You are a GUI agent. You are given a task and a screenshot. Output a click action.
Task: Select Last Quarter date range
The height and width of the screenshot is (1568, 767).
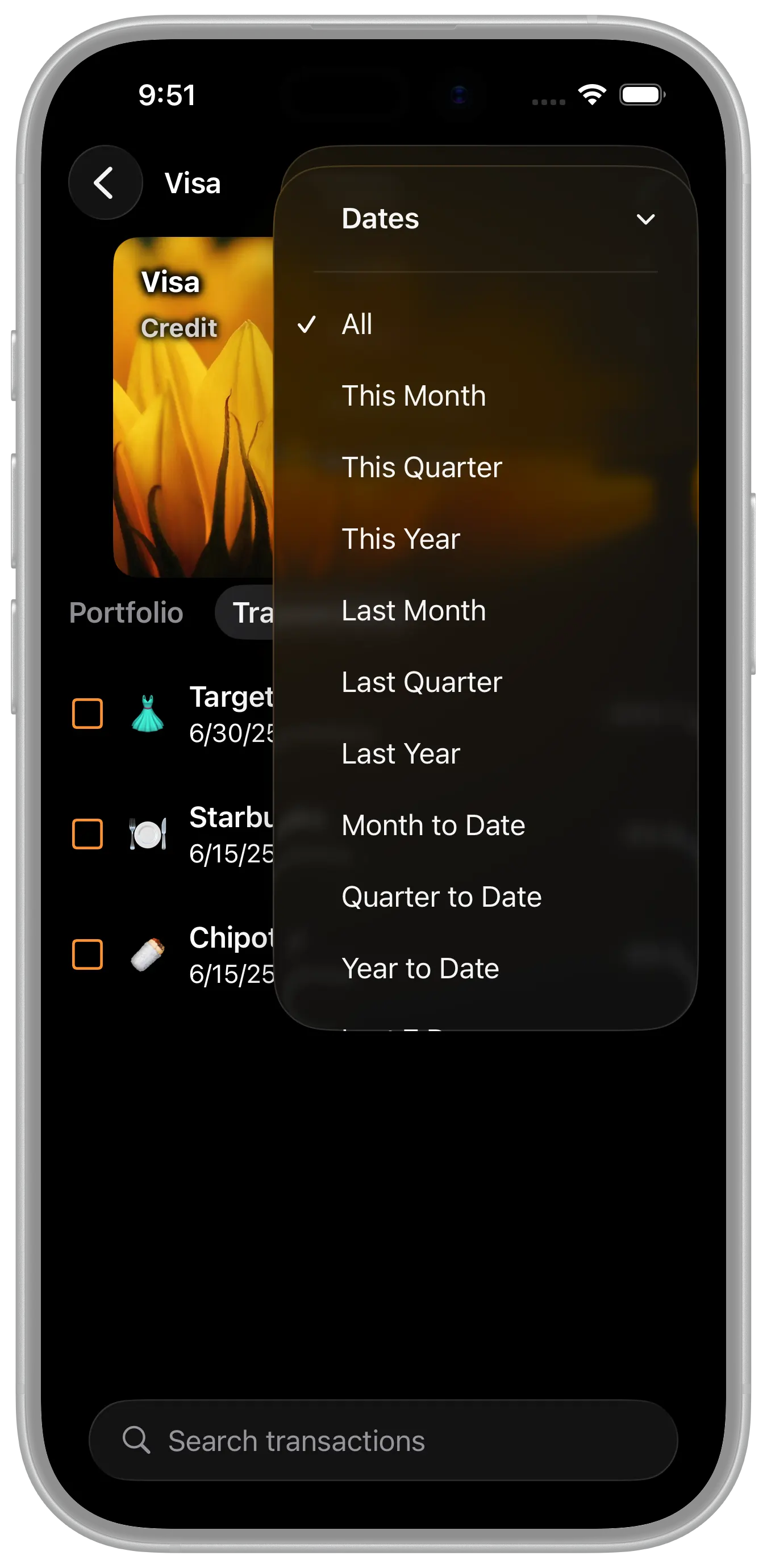(x=422, y=682)
